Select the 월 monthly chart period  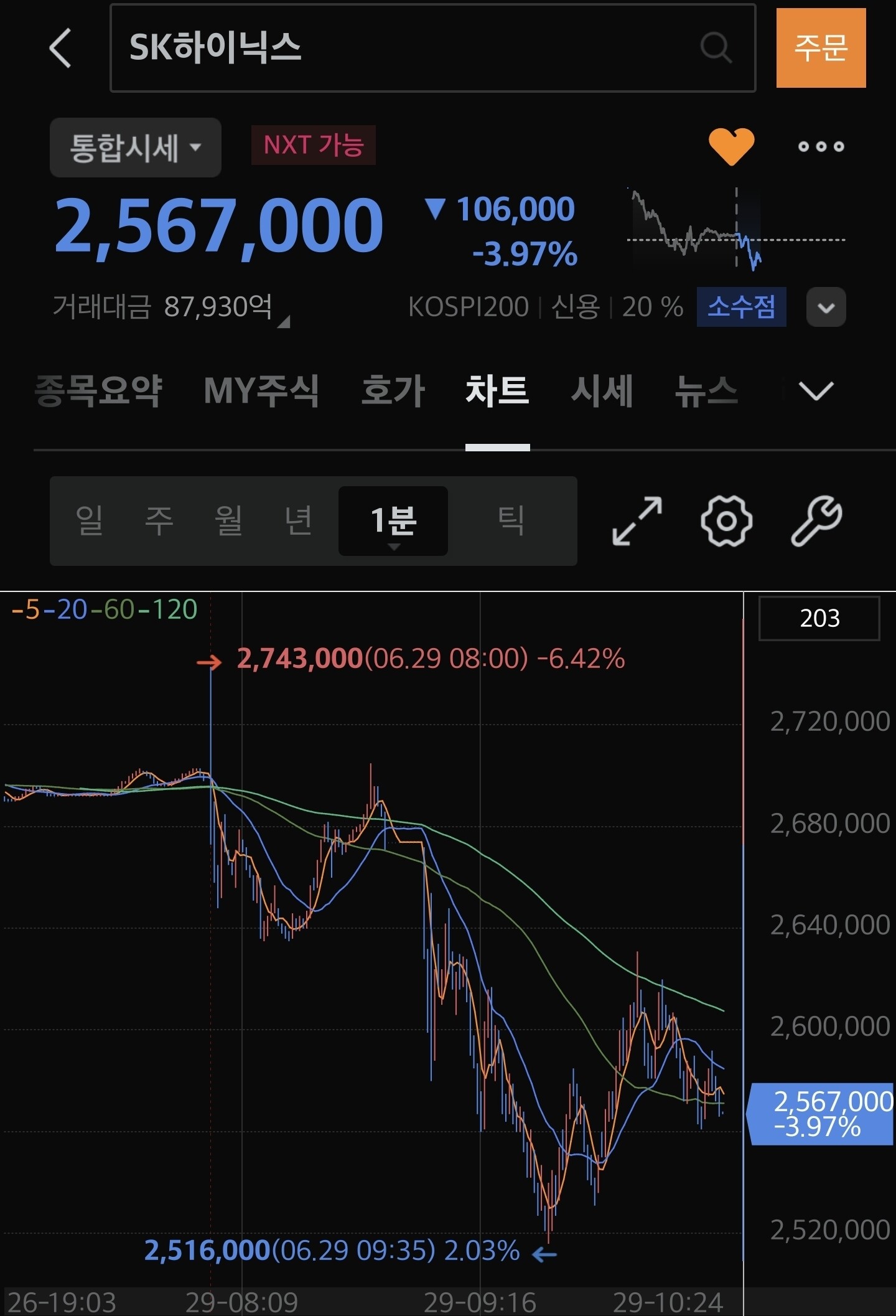coord(228,520)
